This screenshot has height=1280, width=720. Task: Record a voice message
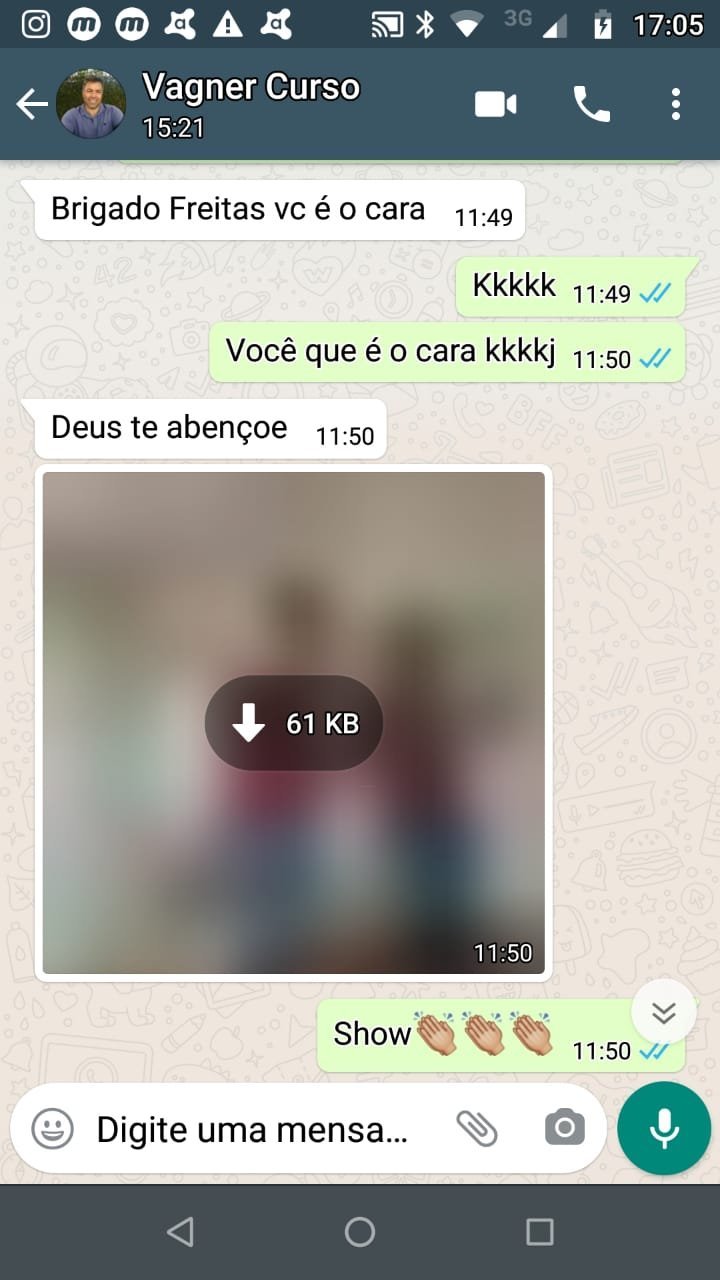click(664, 1129)
